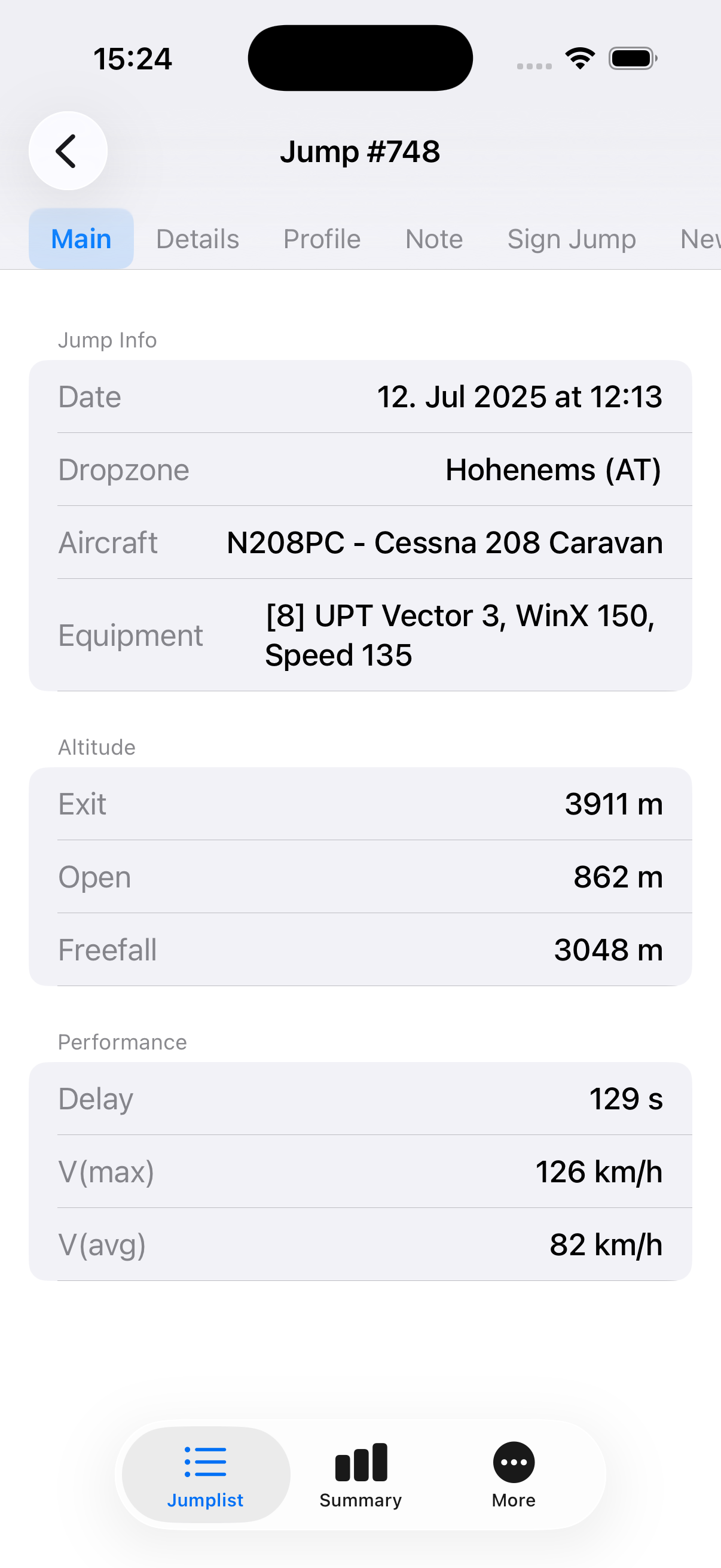Switch to the Profile tab
721x1568 pixels.
(321, 239)
